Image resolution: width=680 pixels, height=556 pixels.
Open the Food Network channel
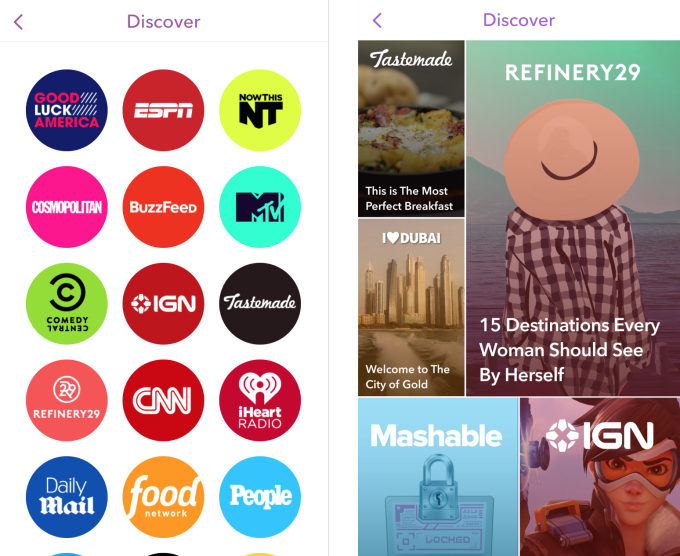tap(163, 497)
